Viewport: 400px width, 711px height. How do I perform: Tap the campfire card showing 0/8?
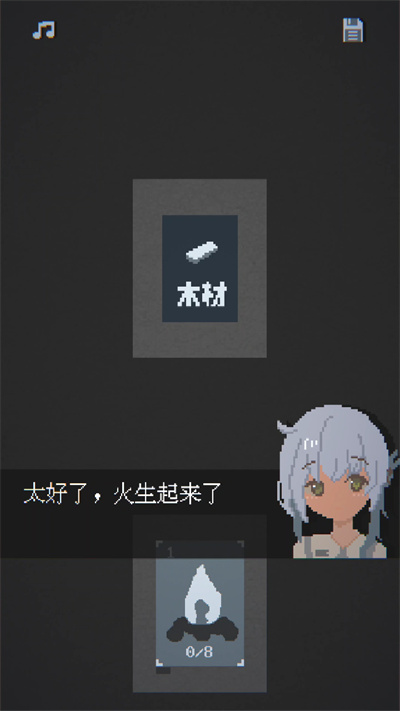200,603
